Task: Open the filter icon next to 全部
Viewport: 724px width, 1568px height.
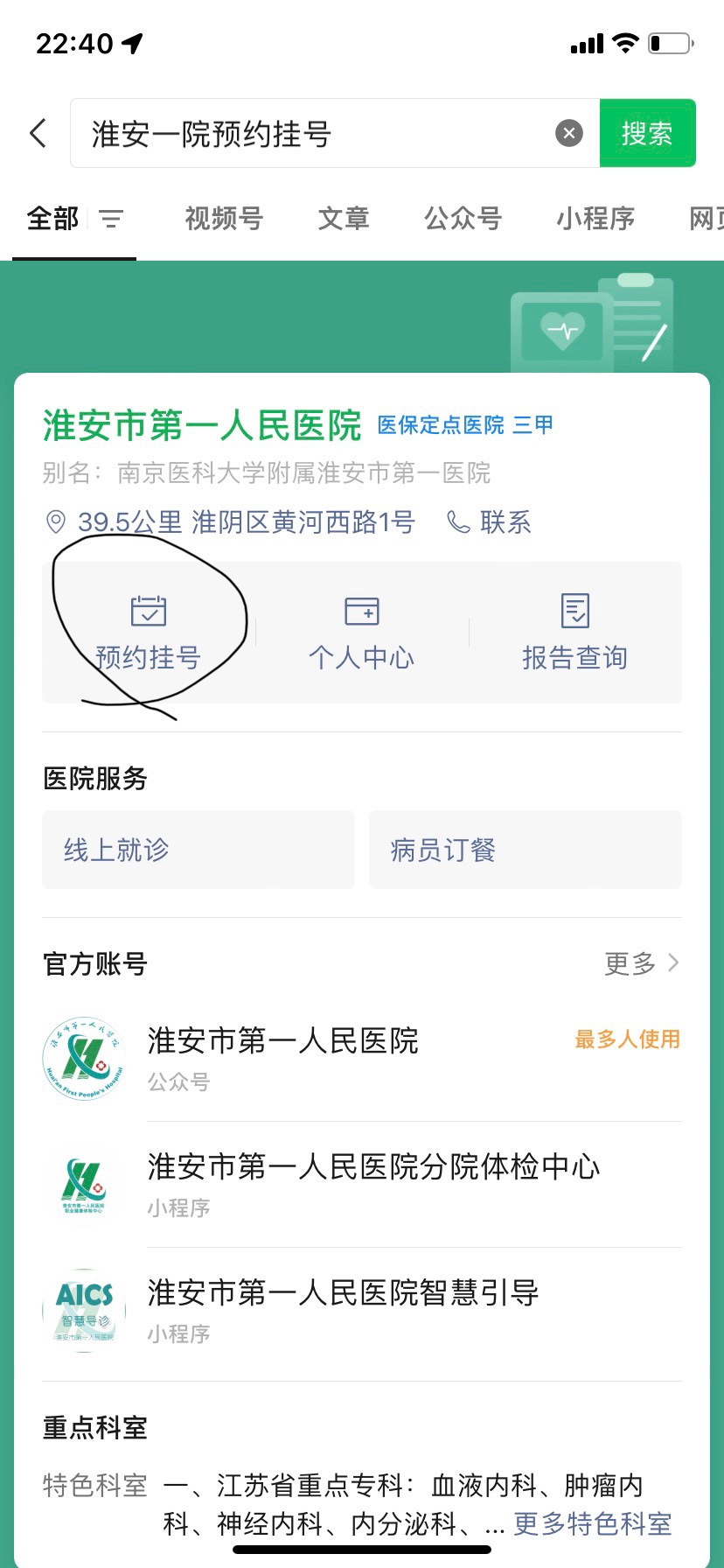Action: pyautogui.click(x=111, y=219)
